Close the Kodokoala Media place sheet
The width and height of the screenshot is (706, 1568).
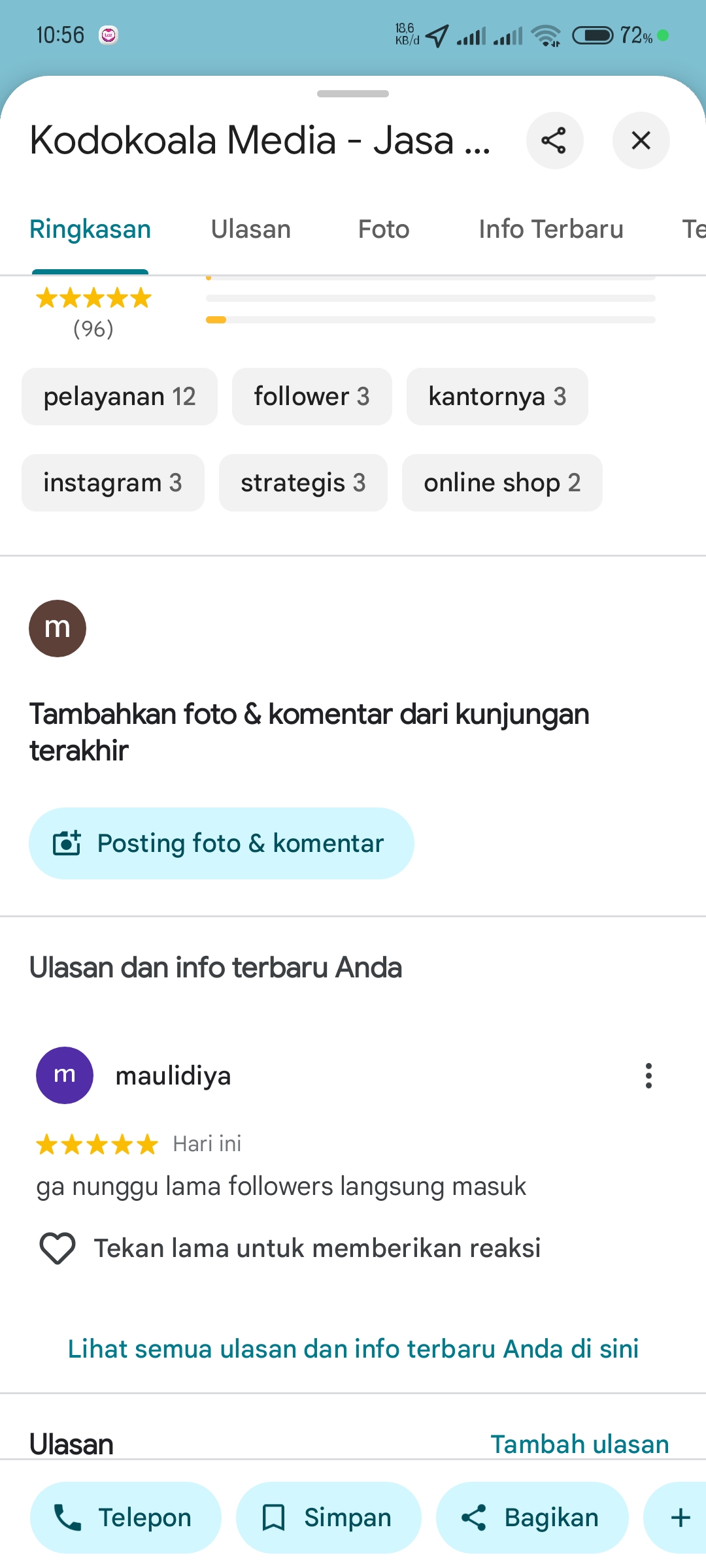coord(641,140)
